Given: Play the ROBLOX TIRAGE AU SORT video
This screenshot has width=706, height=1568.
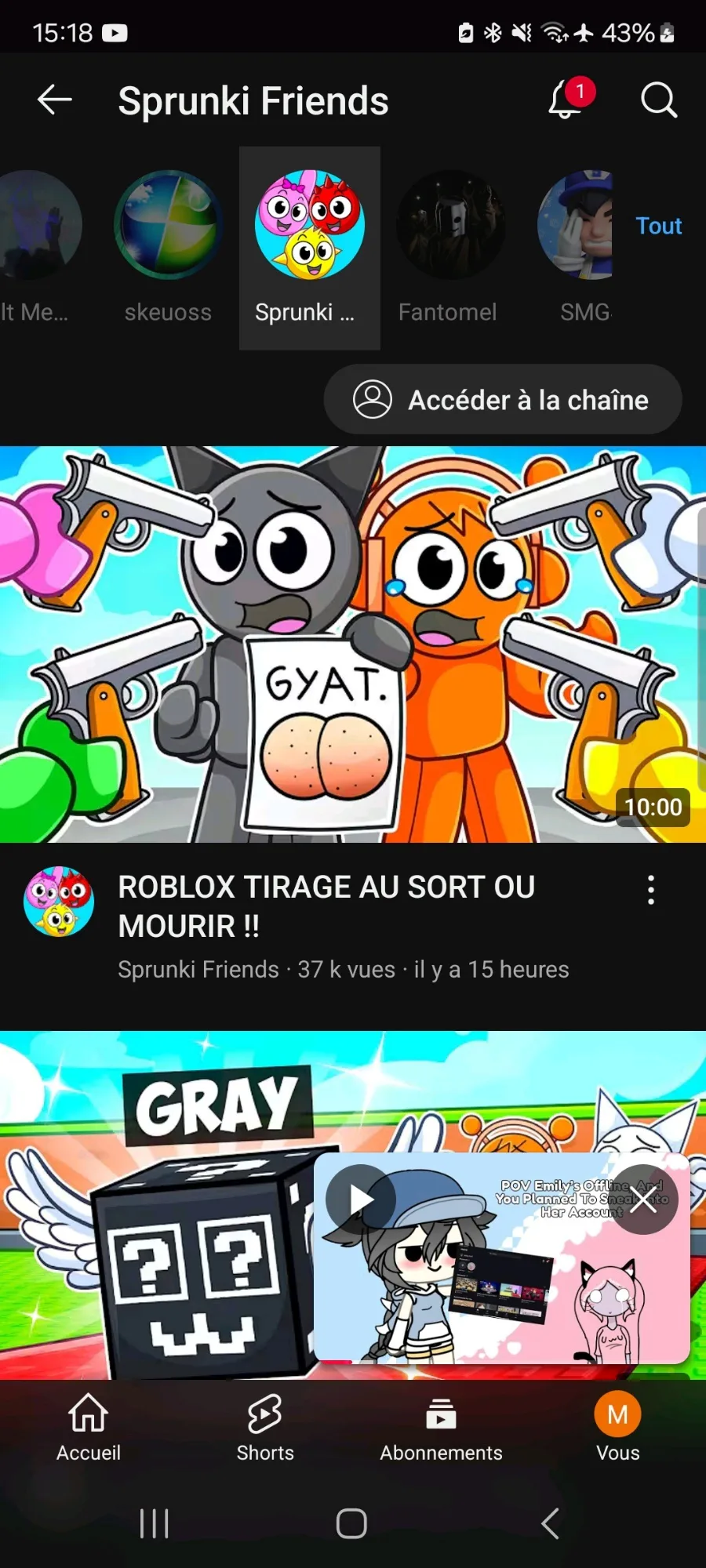Looking at the screenshot, I should pos(353,644).
